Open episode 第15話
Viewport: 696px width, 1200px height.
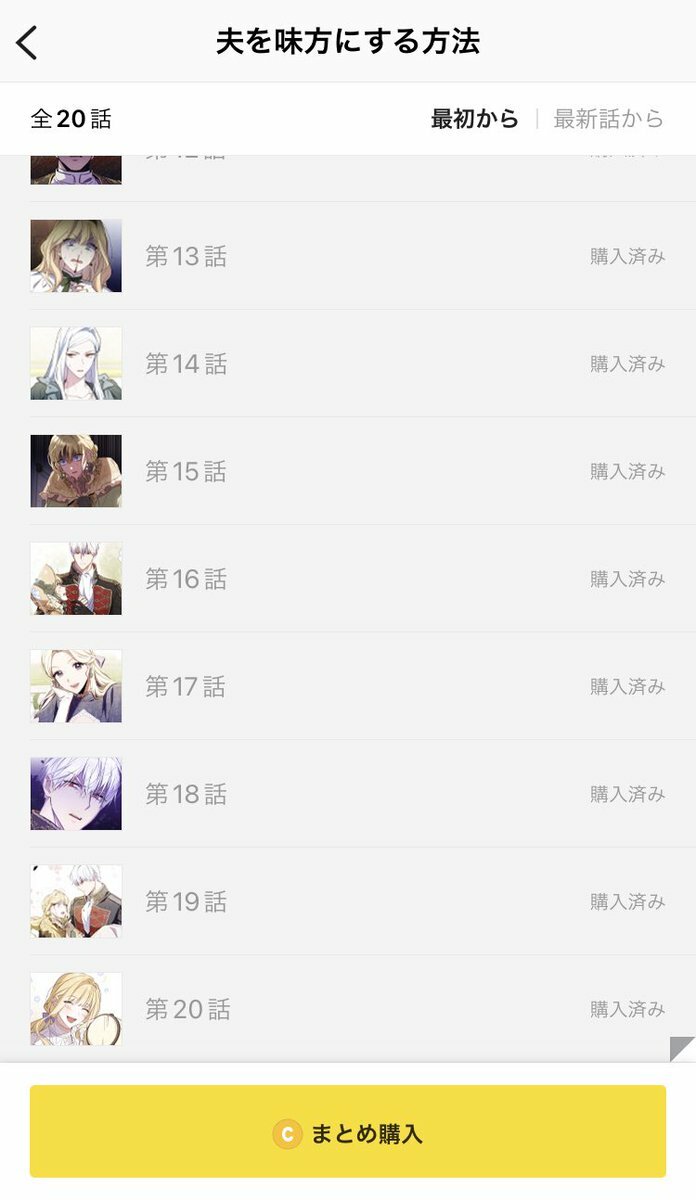click(x=348, y=471)
